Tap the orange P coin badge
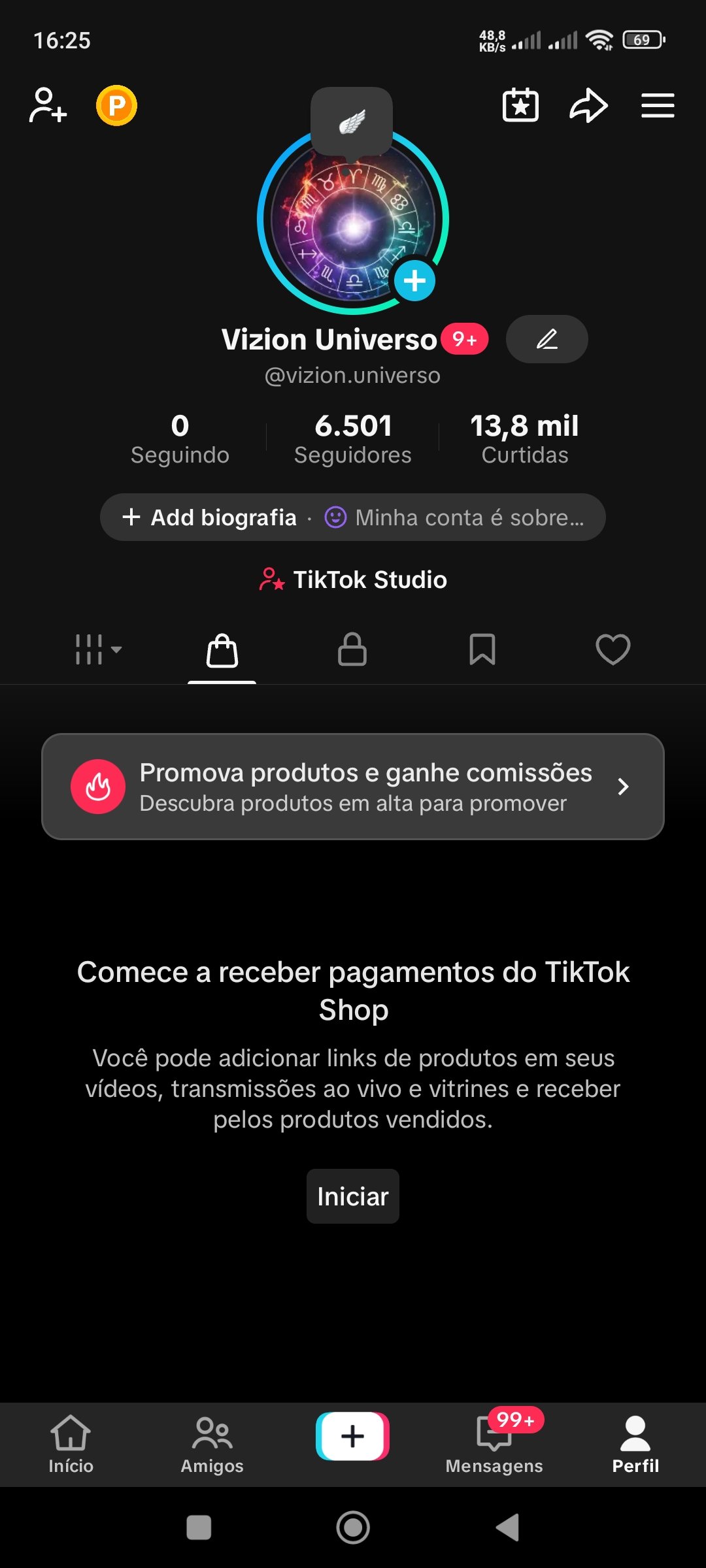Viewport: 706px width, 1568px height. tap(116, 105)
